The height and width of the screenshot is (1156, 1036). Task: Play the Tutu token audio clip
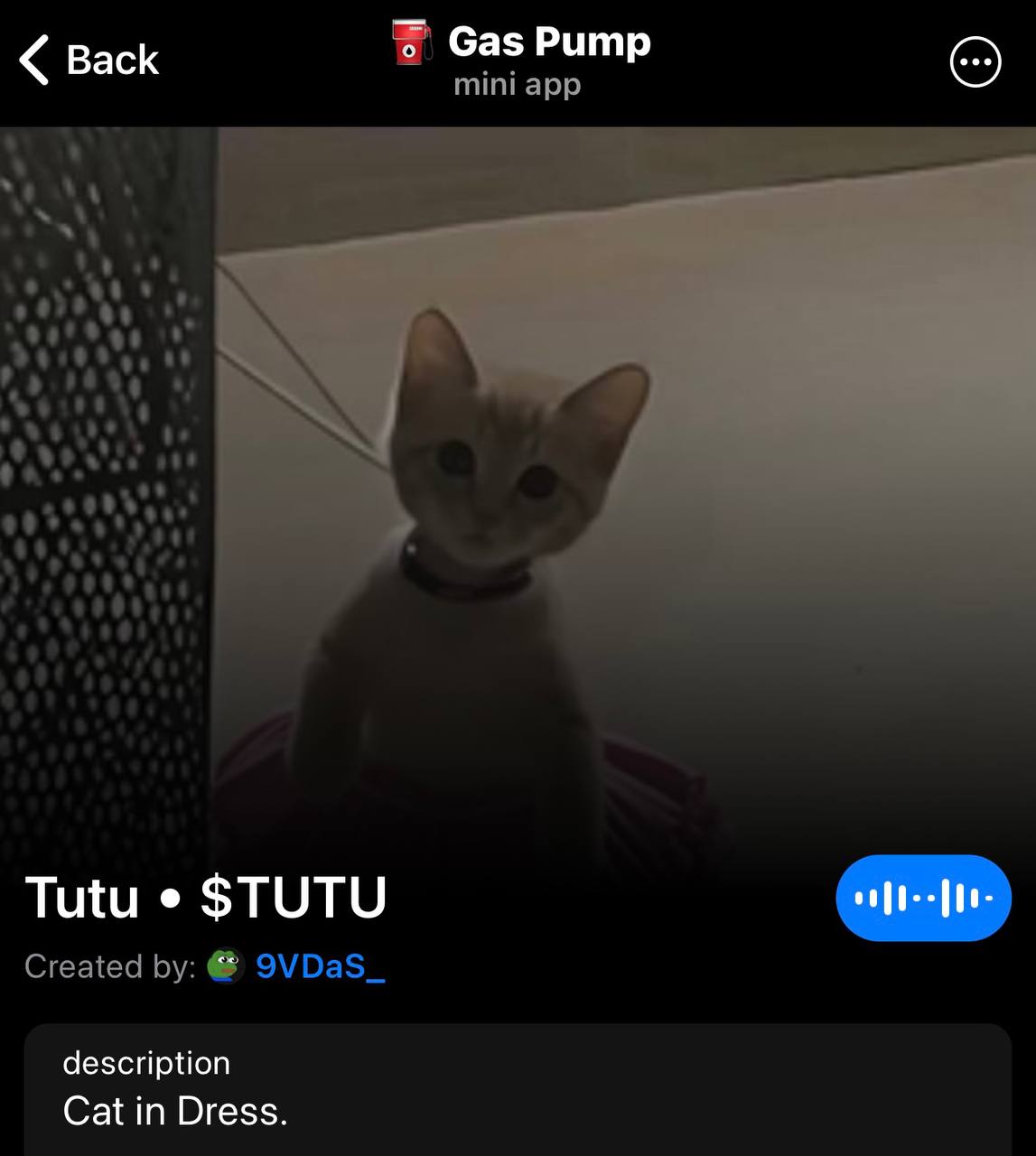923,898
